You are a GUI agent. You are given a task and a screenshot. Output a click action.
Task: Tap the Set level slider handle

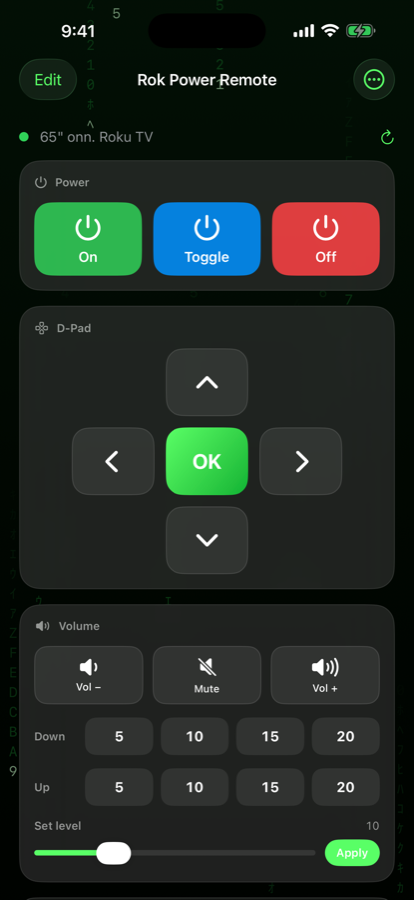(114, 853)
